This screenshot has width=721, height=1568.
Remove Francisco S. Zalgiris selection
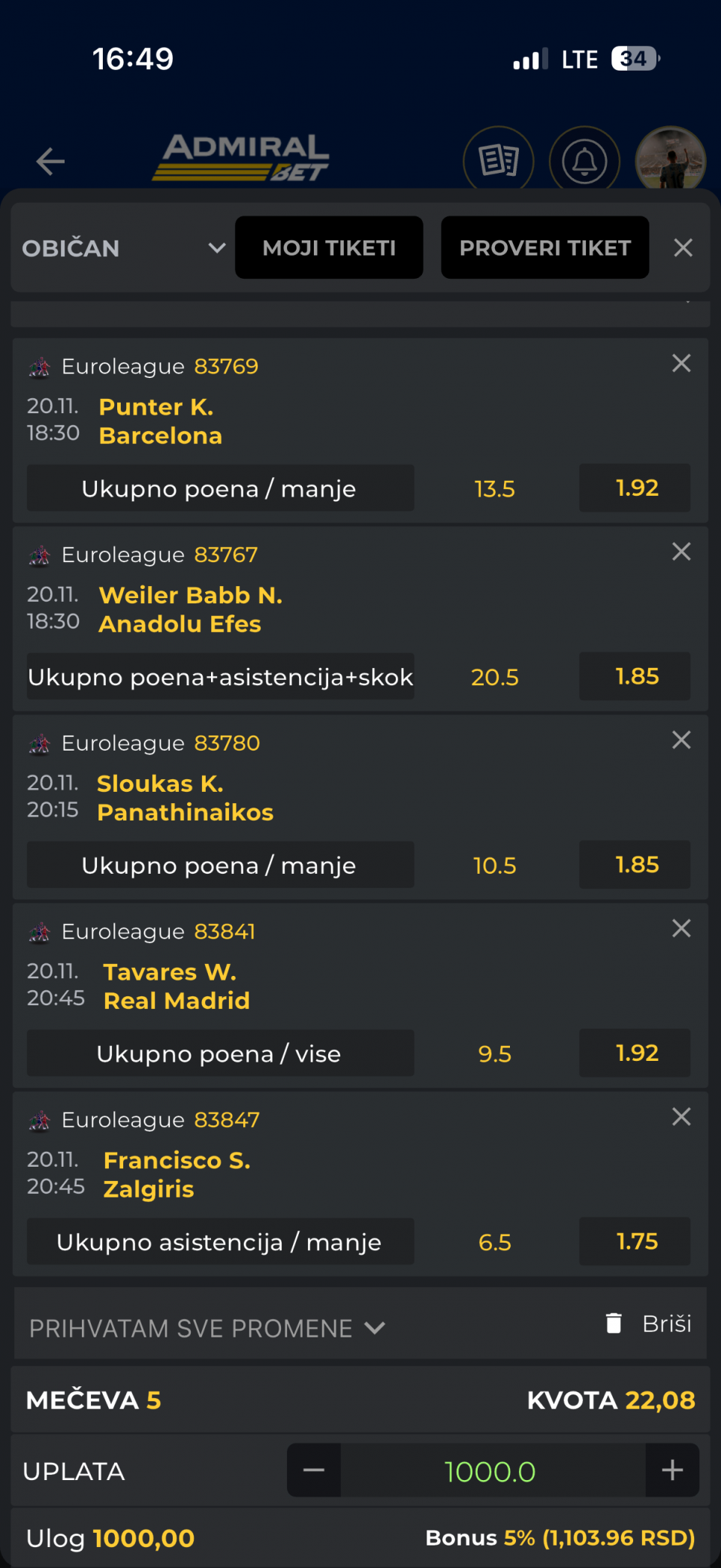coord(681,1117)
